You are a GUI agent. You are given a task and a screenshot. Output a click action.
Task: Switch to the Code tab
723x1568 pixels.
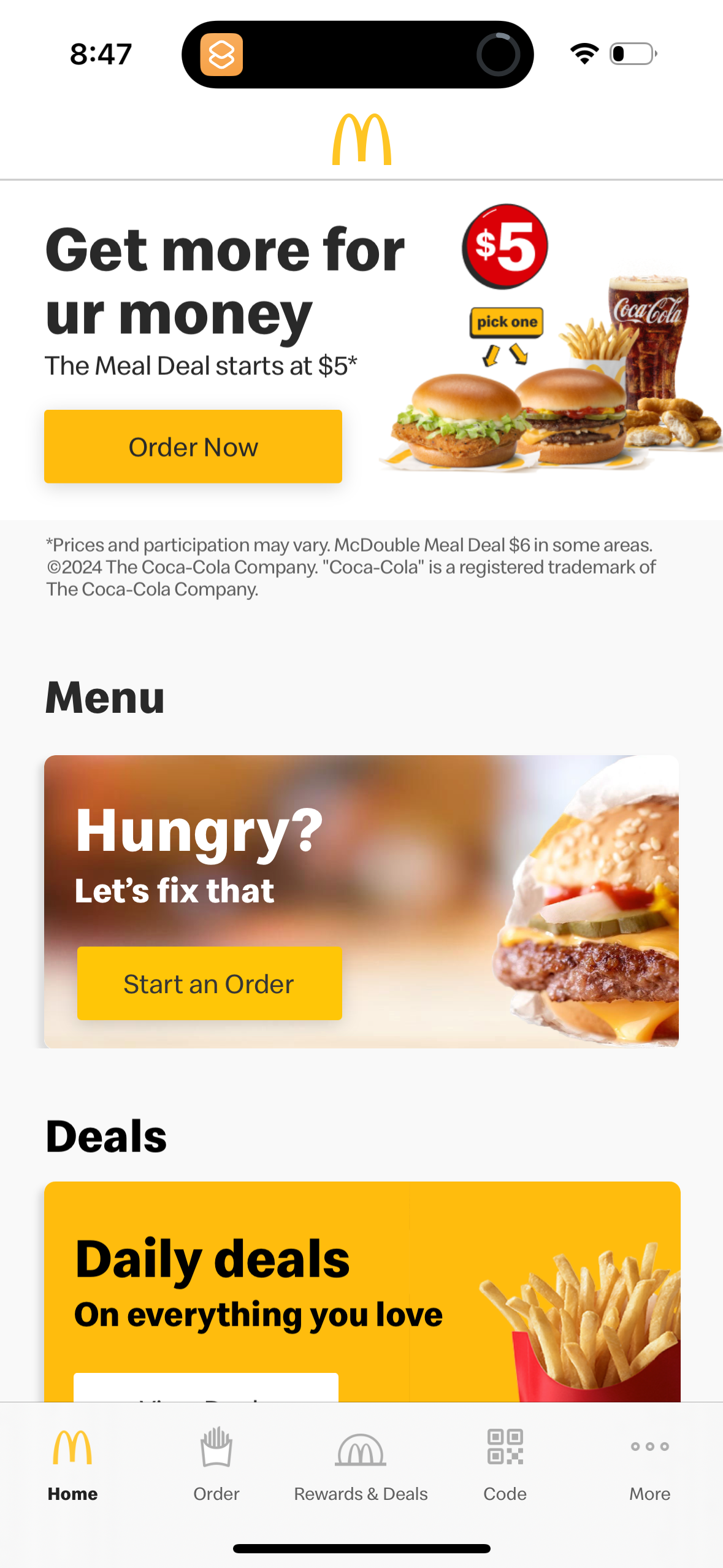tap(504, 1472)
